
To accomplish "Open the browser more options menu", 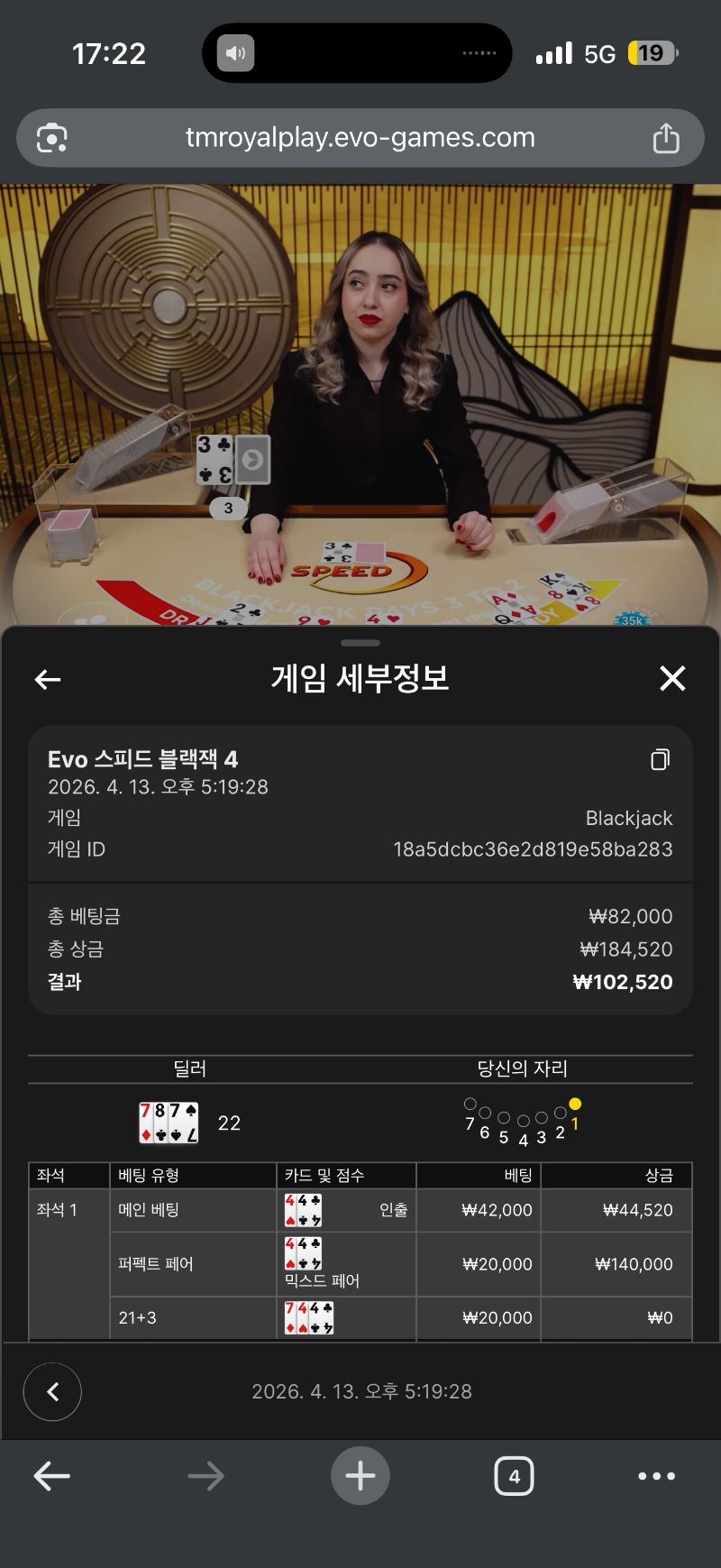I will pos(656,1476).
